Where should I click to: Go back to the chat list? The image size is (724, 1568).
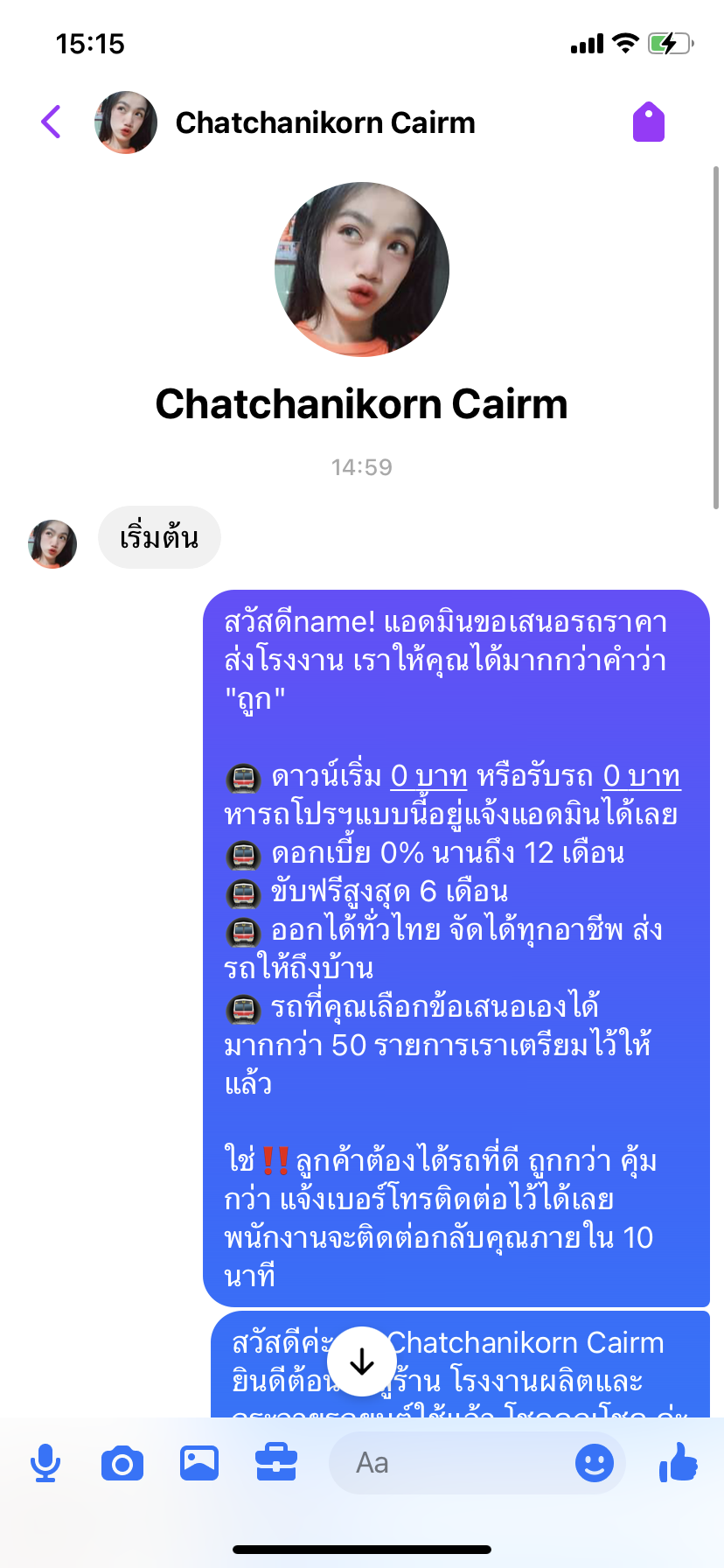pyautogui.click(x=52, y=122)
